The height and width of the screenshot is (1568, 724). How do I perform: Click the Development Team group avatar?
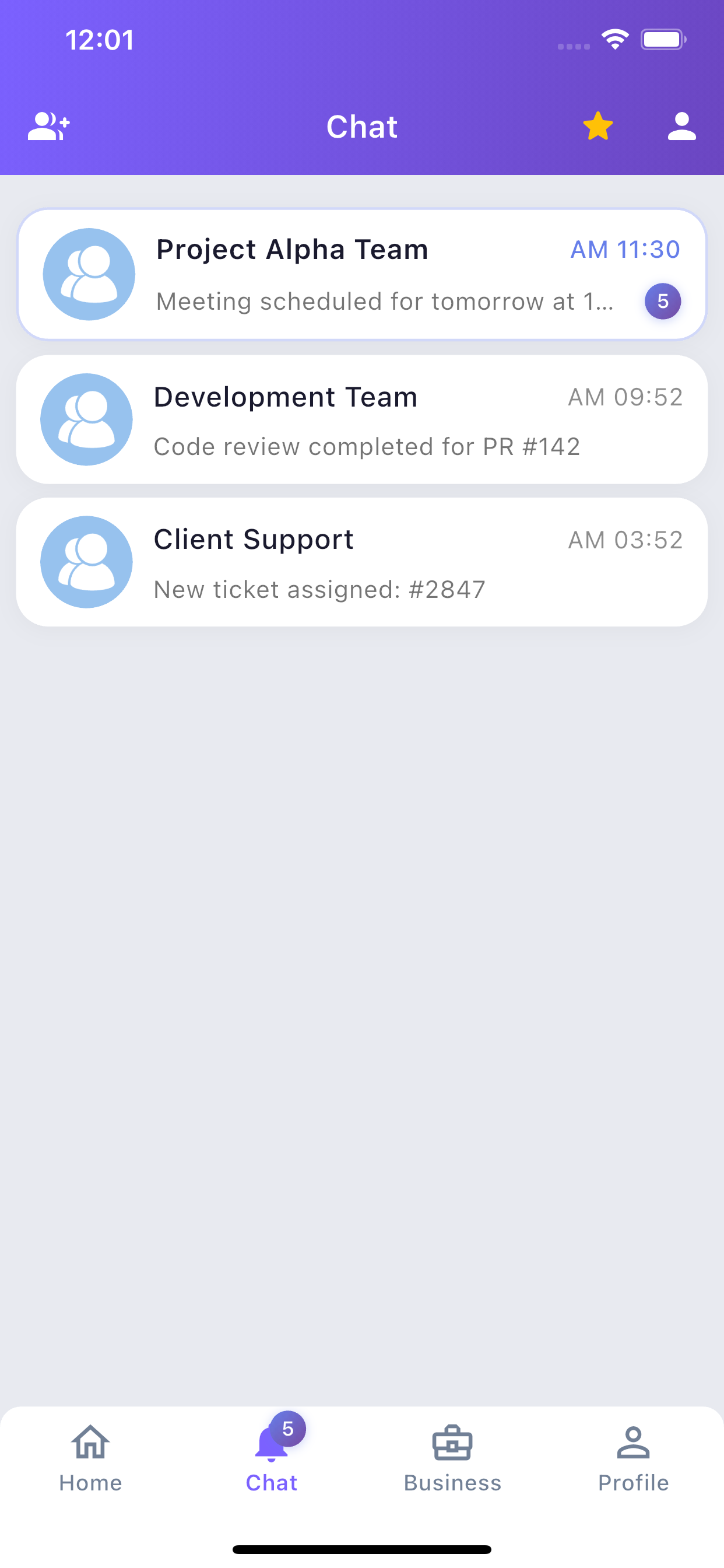[x=86, y=419]
